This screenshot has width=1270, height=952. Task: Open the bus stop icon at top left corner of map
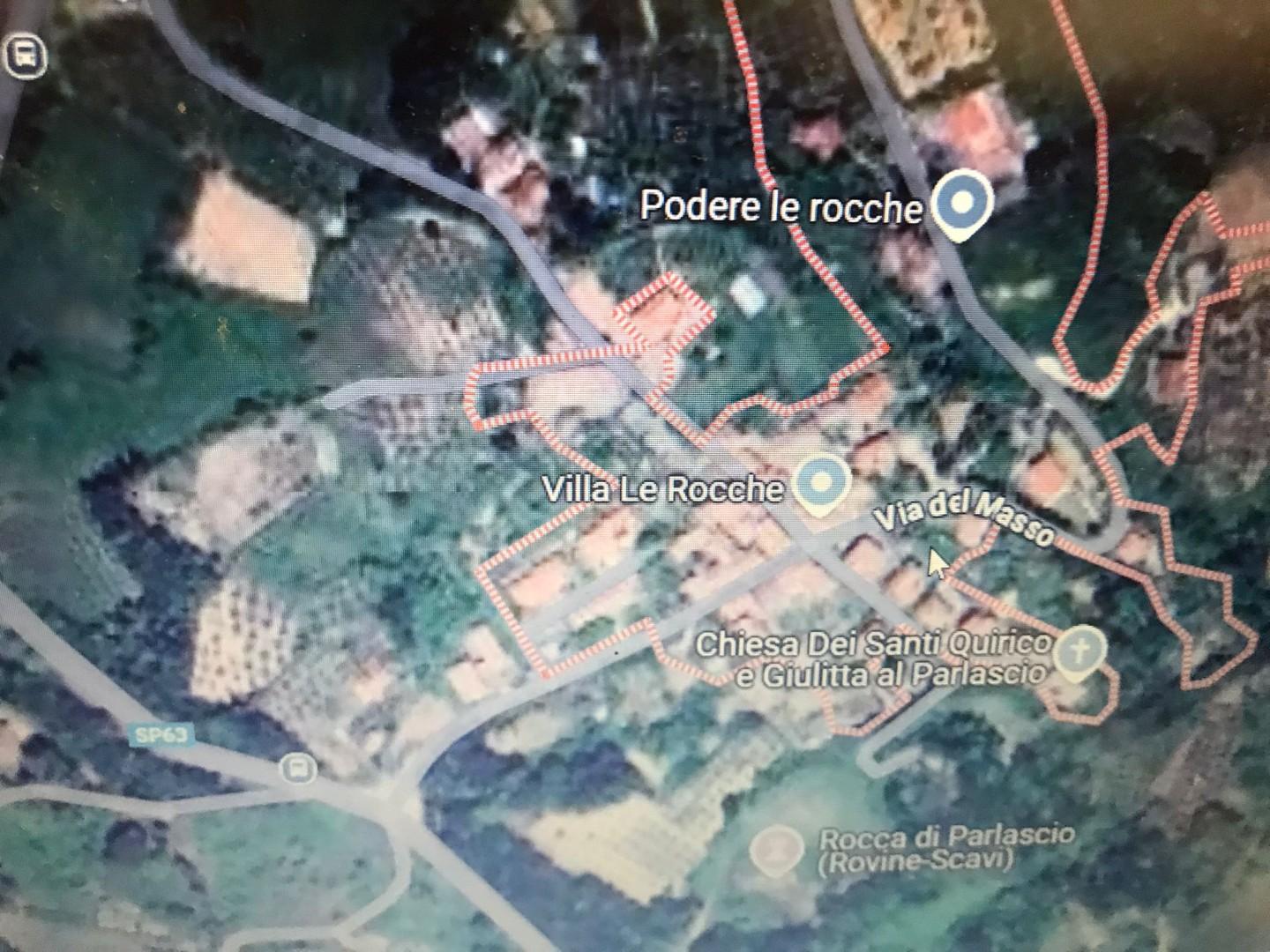[24, 56]
